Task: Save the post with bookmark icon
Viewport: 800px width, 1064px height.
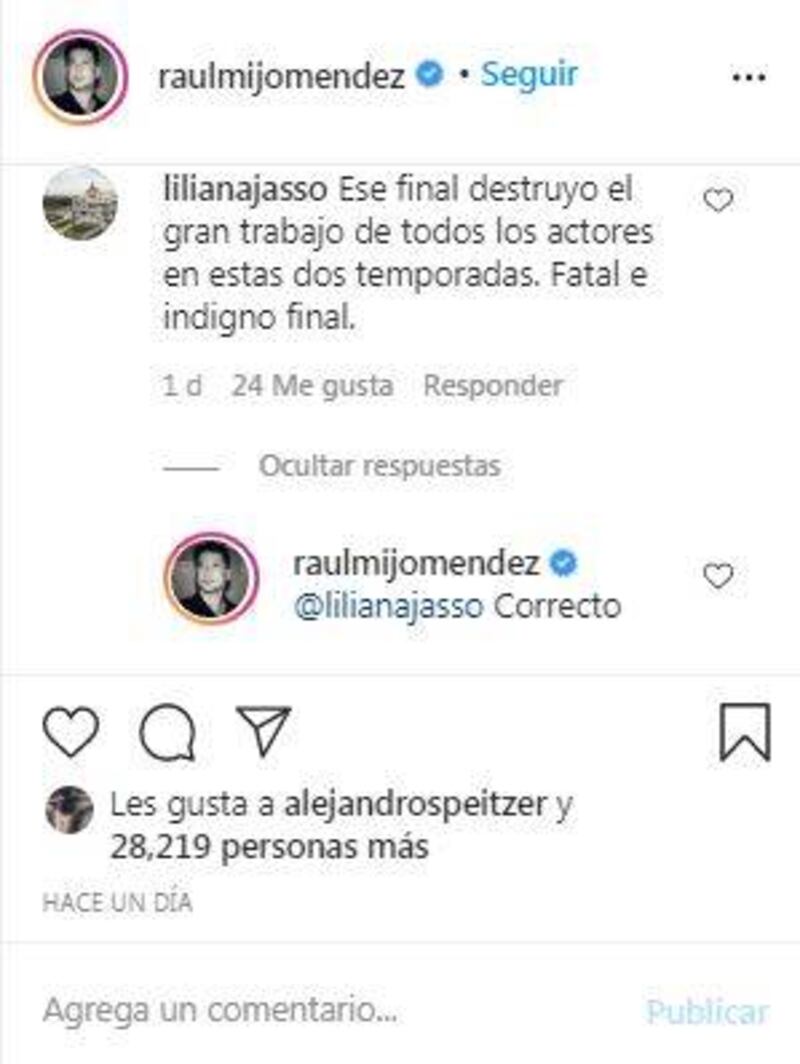Action: (745, 732)
